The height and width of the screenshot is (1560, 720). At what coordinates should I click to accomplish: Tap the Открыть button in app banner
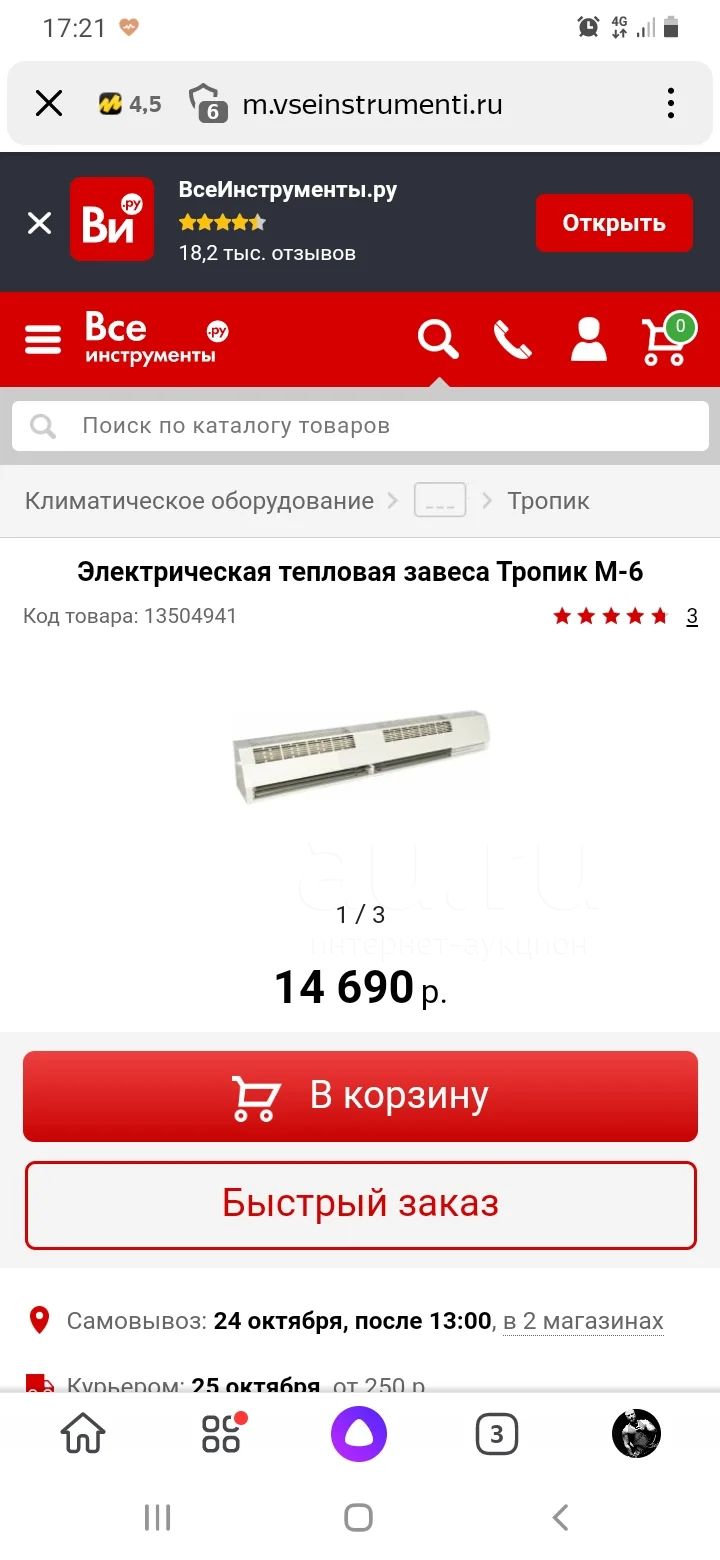pyautogui.click(x=614, y=222)
